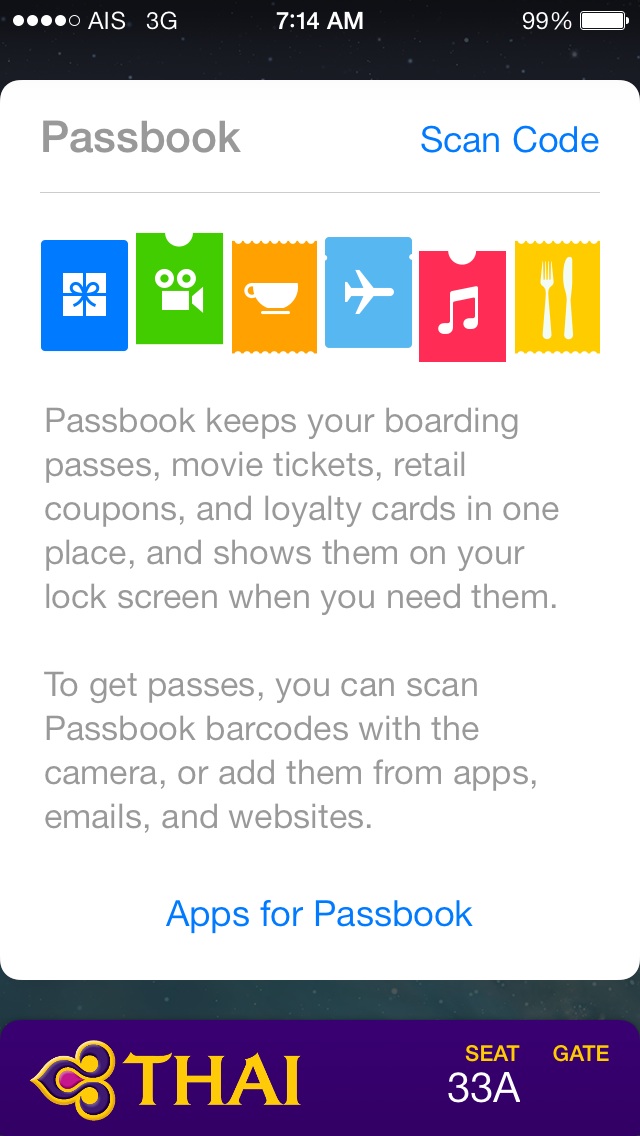Tap Scan Code to scan a pass

point(510,140)
